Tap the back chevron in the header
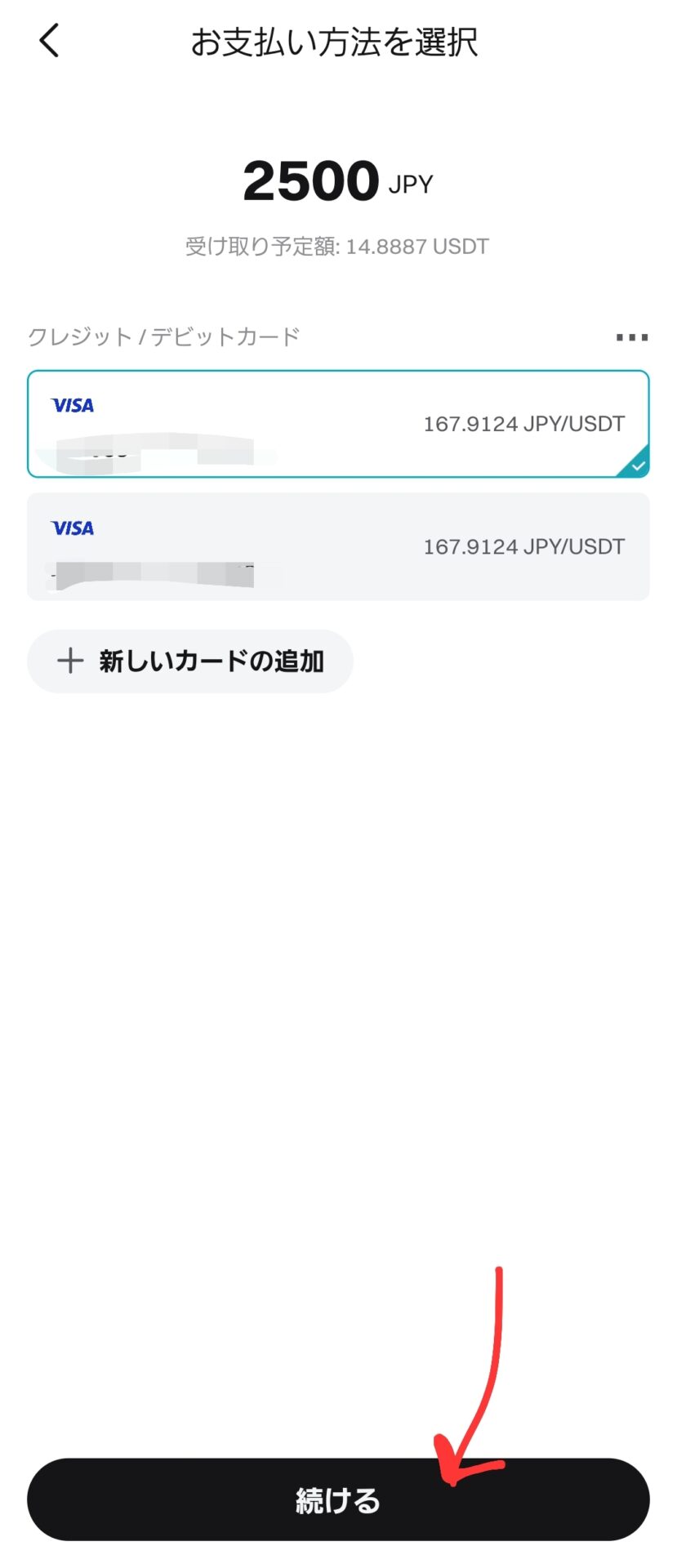This screenshot has width=677, height=1568. (49, 41)
